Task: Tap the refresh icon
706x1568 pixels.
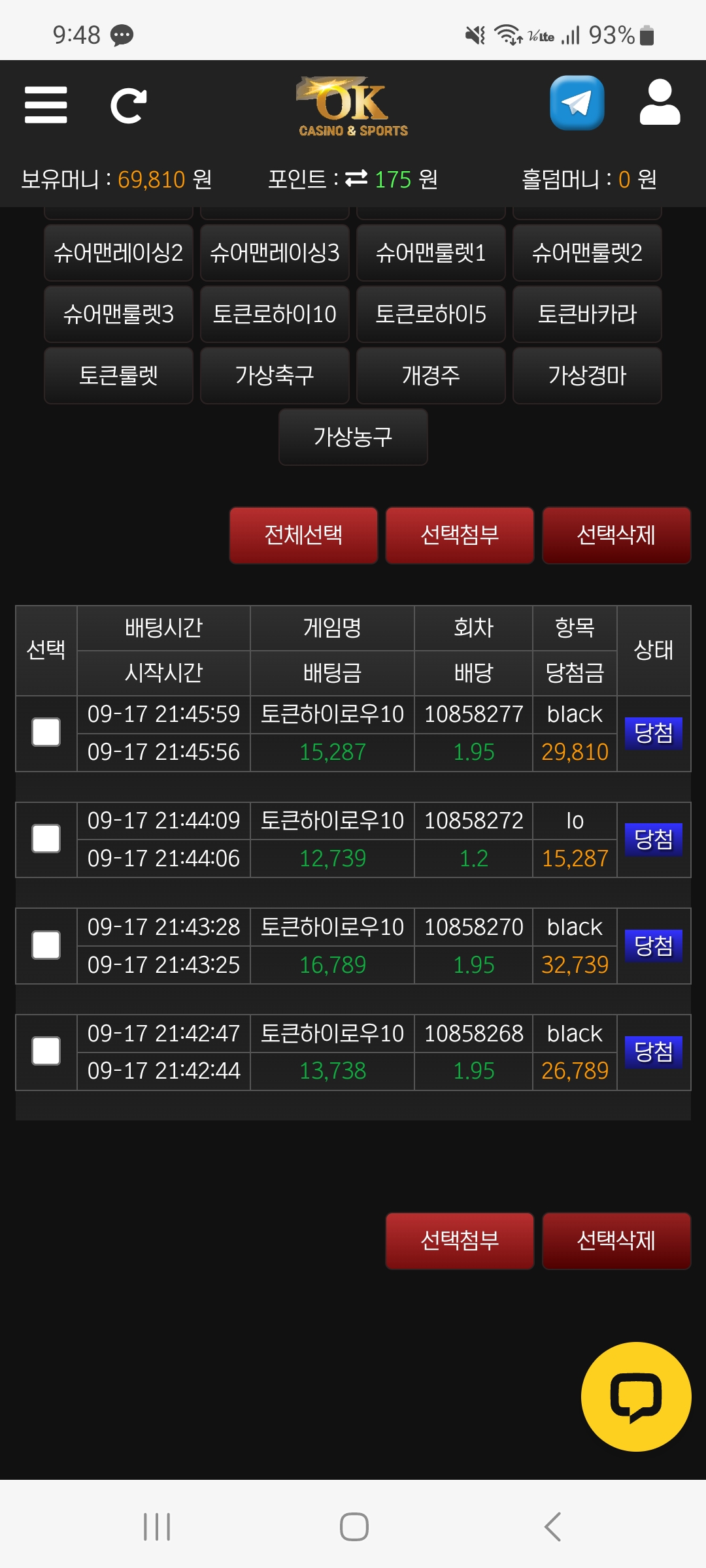Action: [x=128, y=105]
